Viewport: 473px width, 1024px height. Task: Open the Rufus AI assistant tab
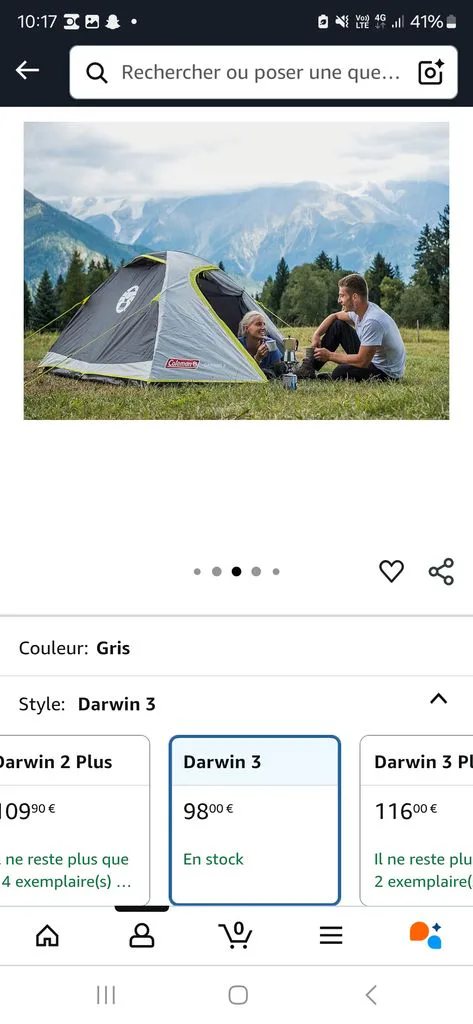point(426,935)
